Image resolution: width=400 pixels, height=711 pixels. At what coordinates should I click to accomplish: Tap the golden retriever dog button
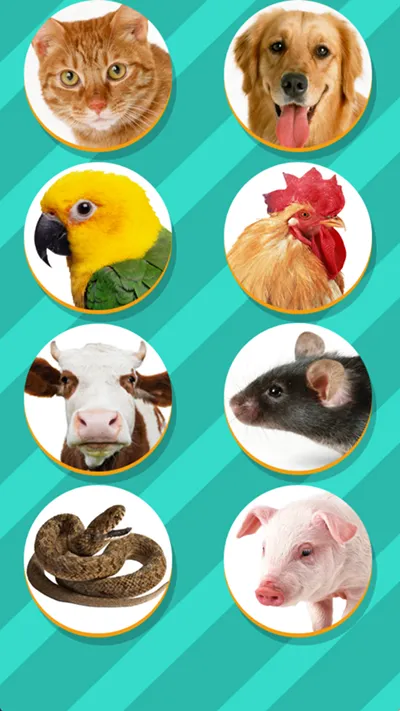[298, 75]
